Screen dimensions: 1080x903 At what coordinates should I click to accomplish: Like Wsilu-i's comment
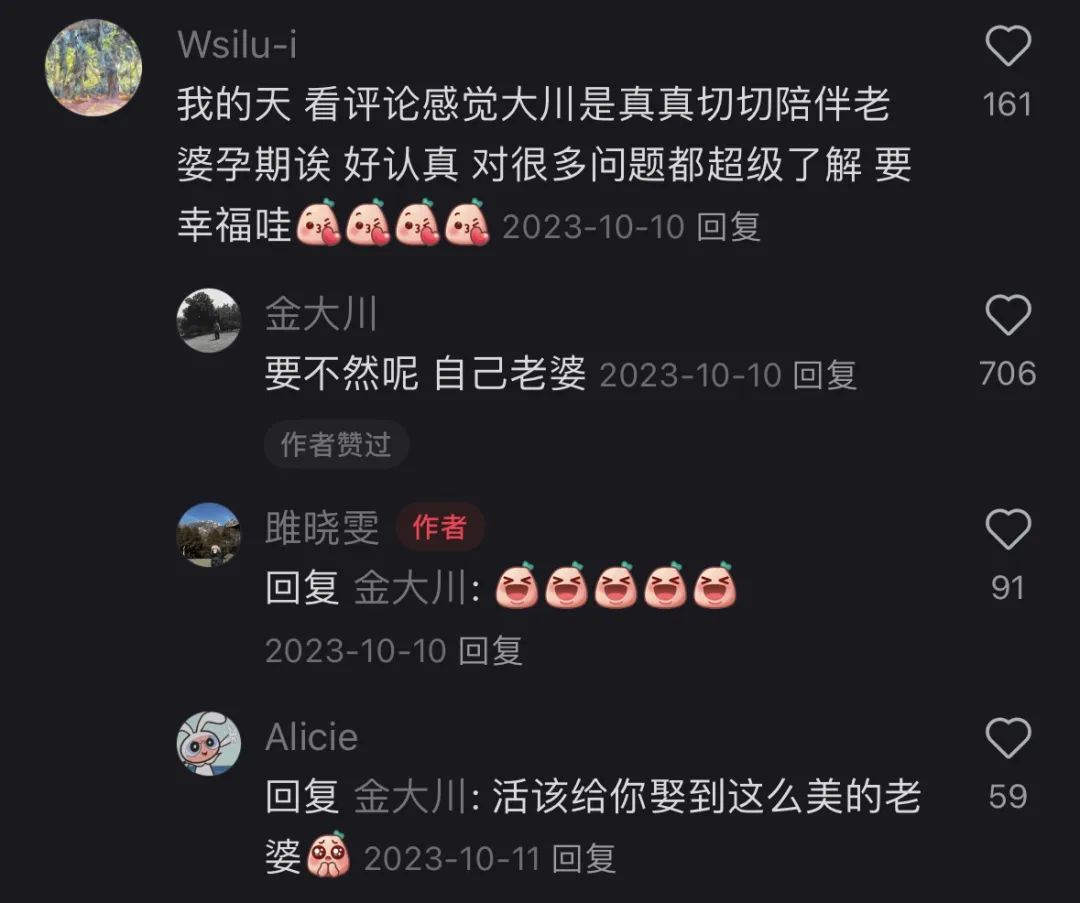click(1007, 48)
